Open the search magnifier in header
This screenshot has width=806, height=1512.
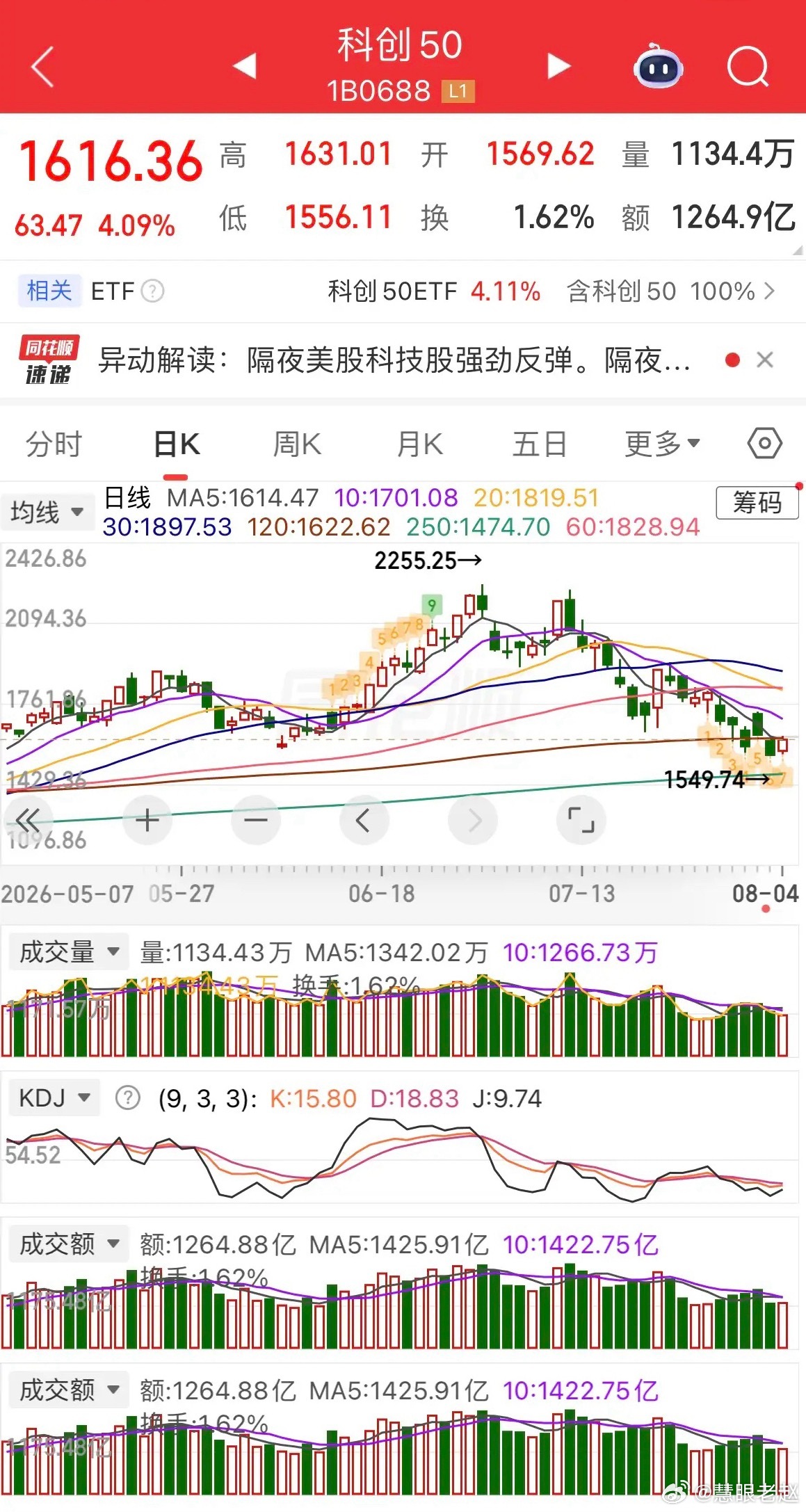pos(748,67)
